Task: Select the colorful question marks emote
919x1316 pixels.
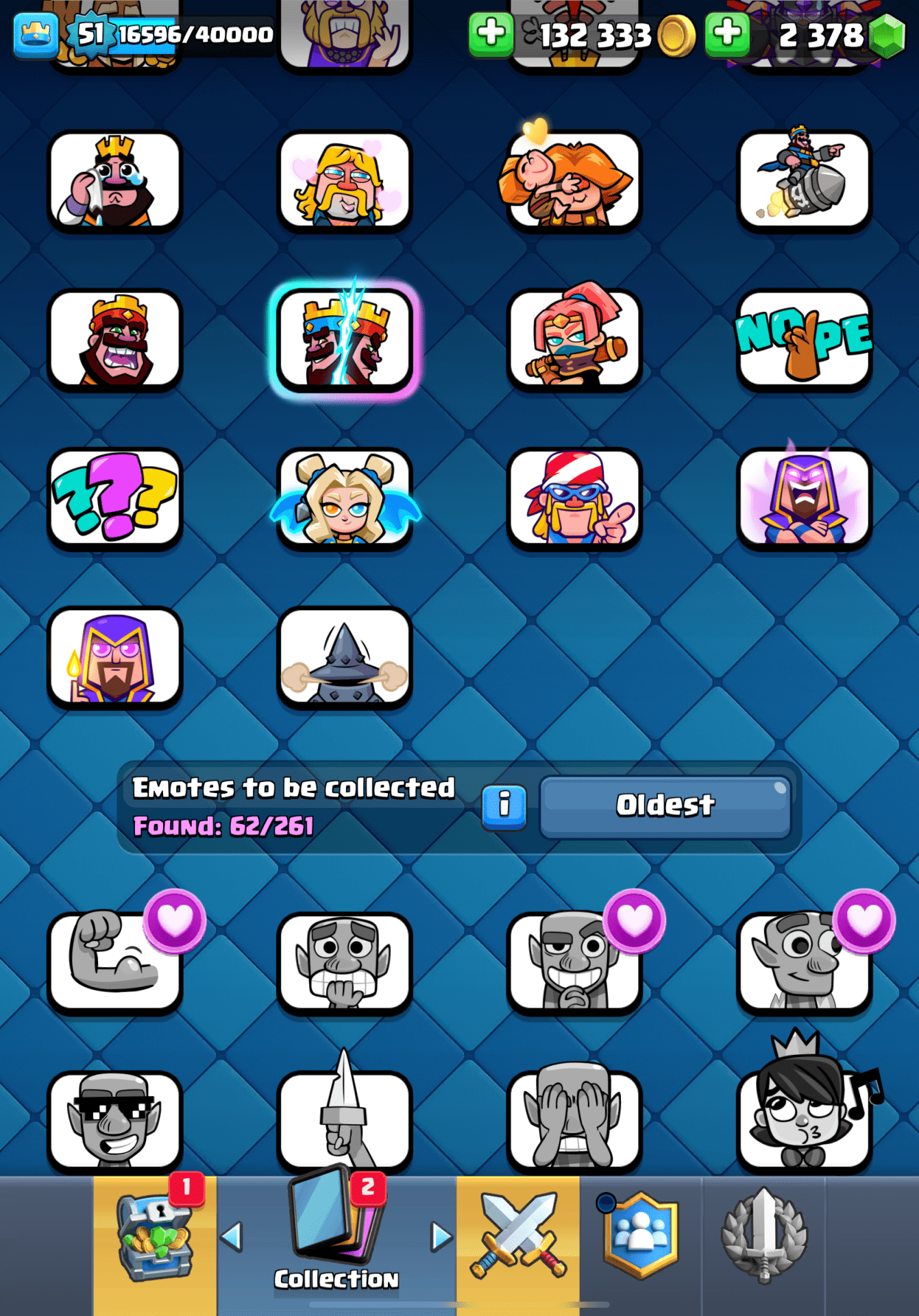Action: (x=115, y=498)
